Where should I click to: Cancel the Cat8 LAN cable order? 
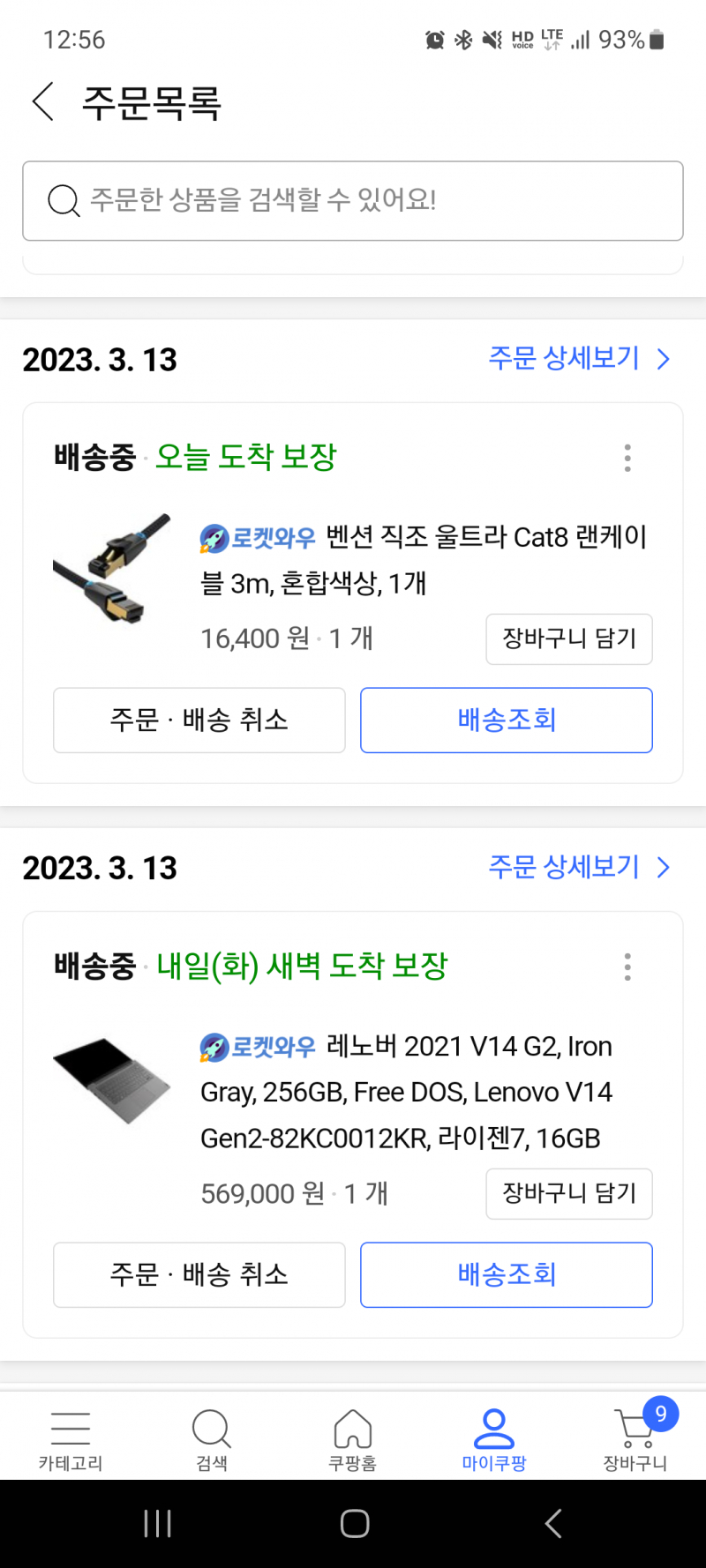point(199,720)
